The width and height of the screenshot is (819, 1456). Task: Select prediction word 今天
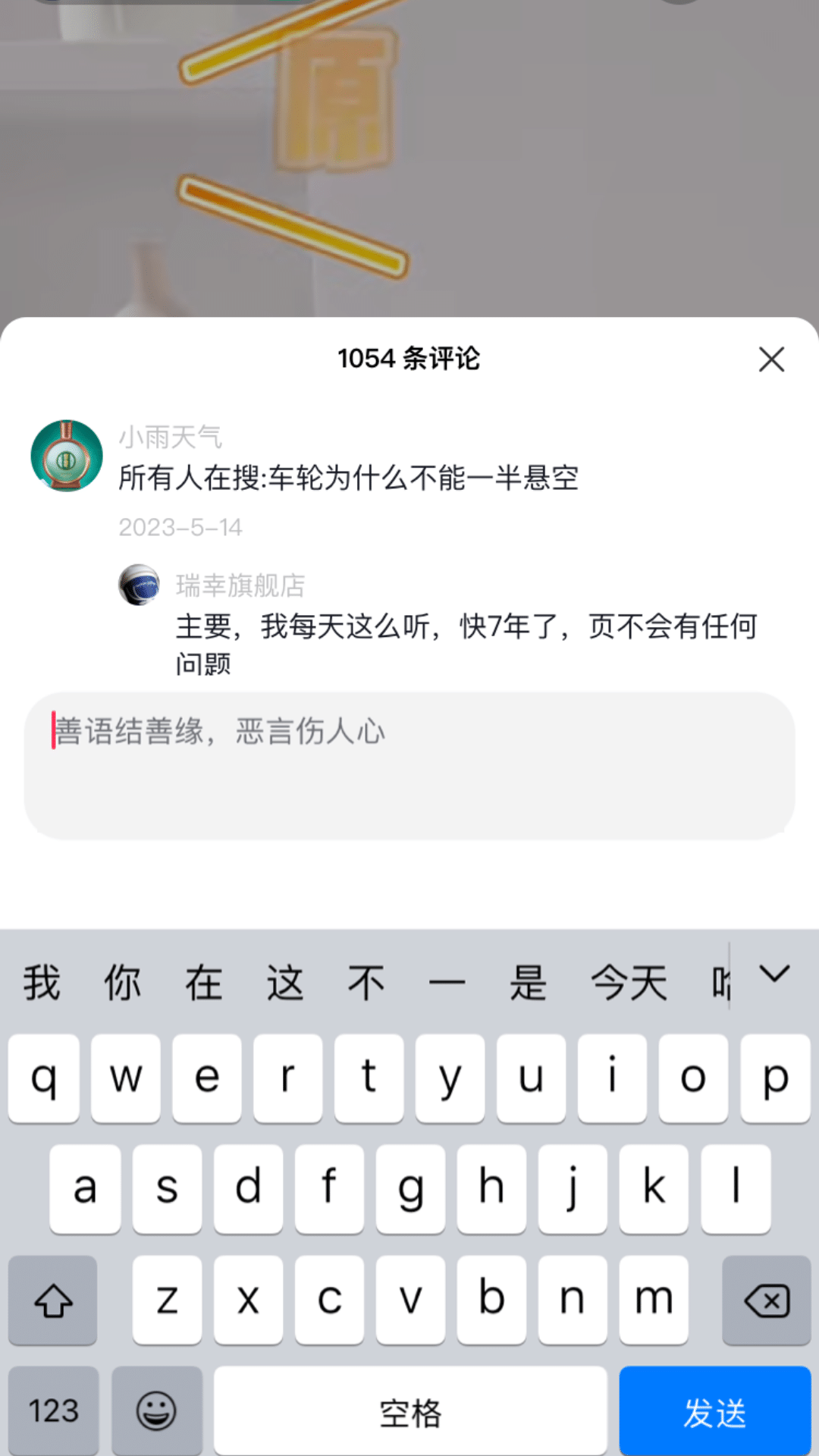pos(626,981)
